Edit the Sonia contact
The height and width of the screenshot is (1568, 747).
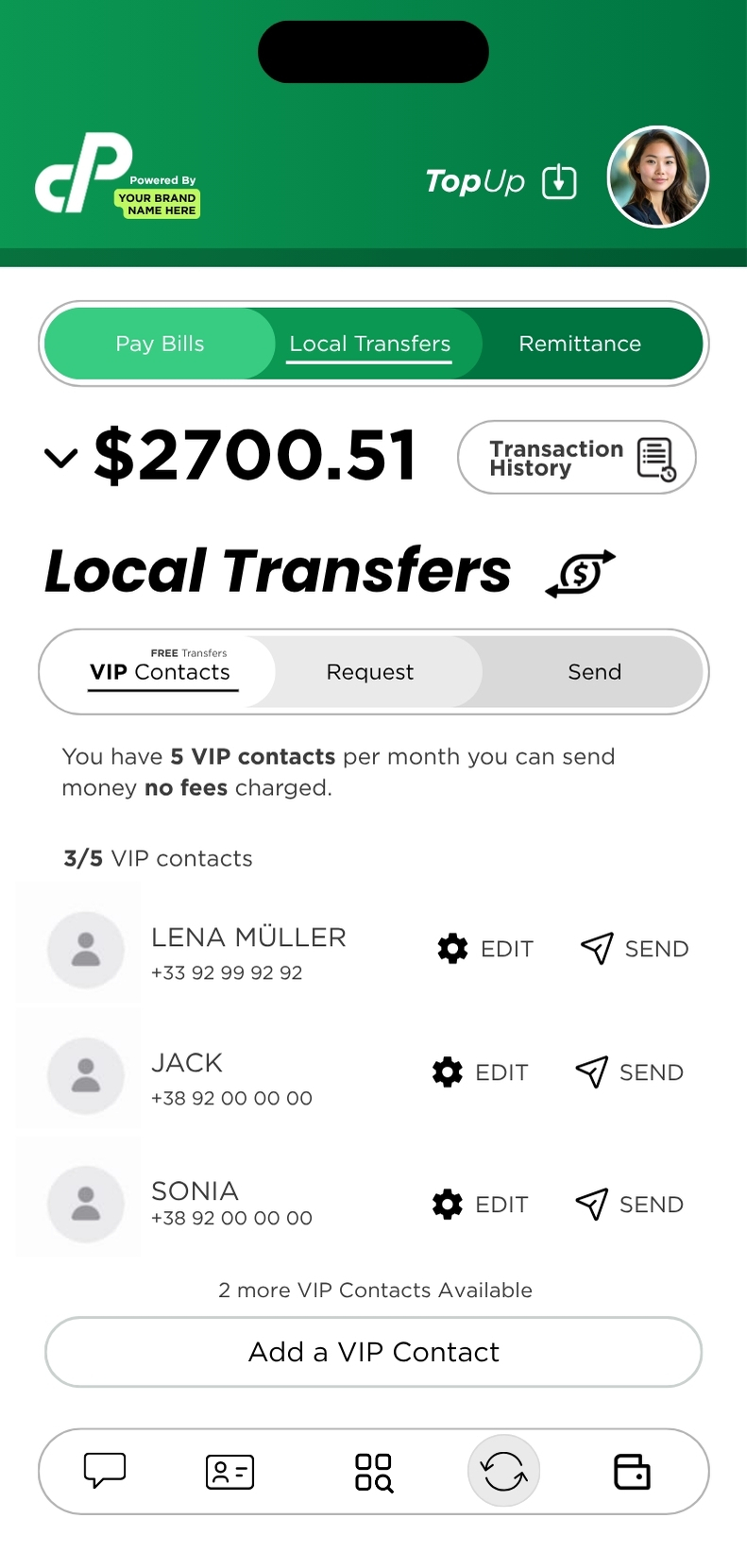(480, 1205)
